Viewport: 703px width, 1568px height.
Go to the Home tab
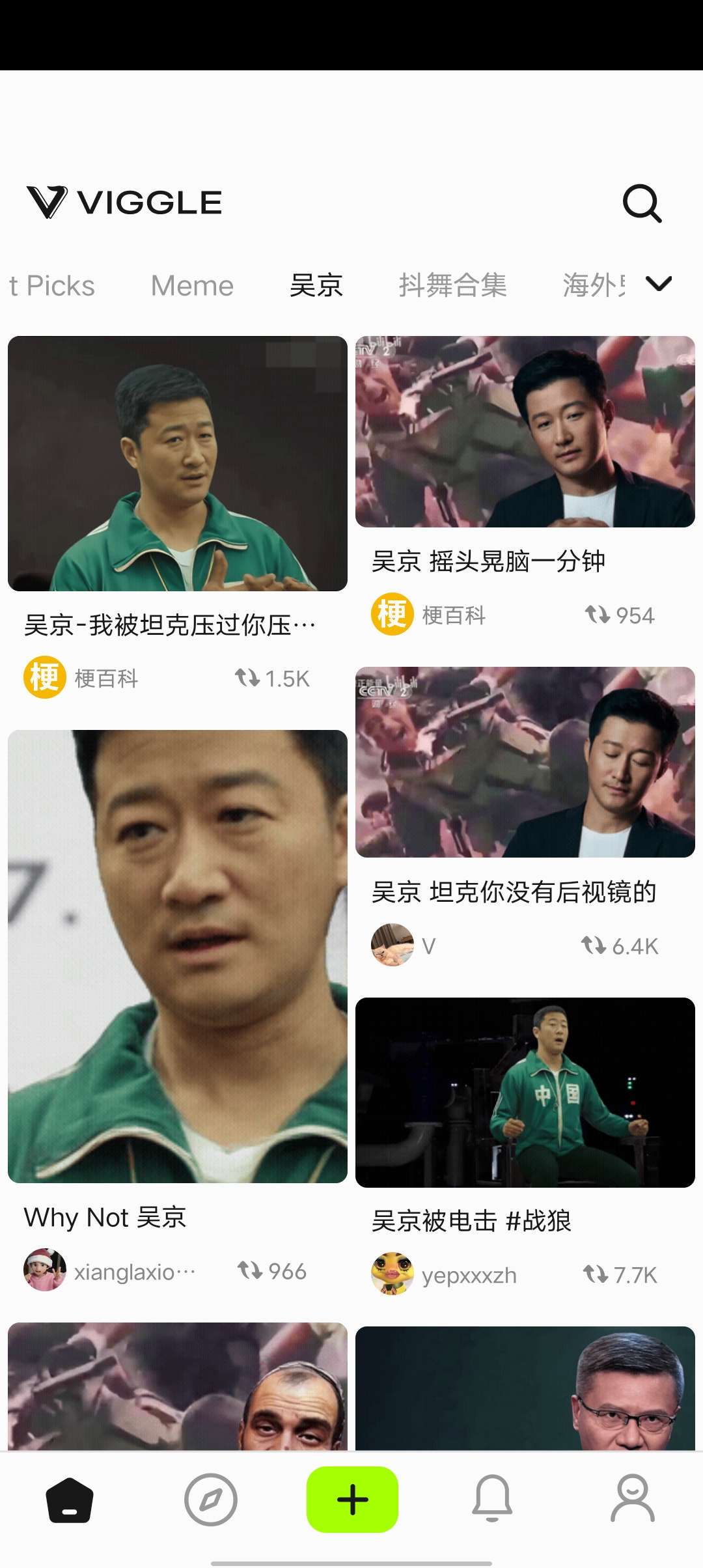70,1500
